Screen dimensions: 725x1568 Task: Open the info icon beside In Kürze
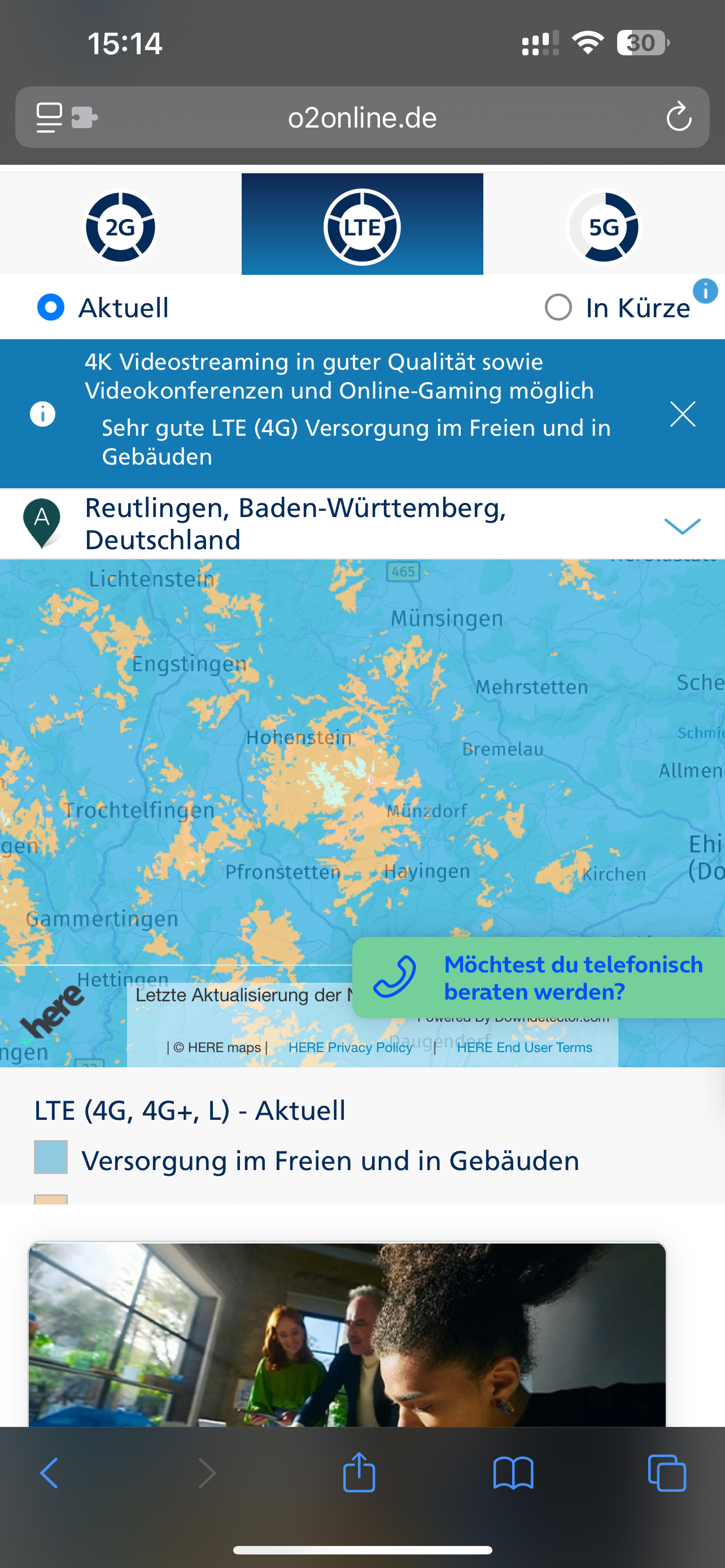[705, 291]
